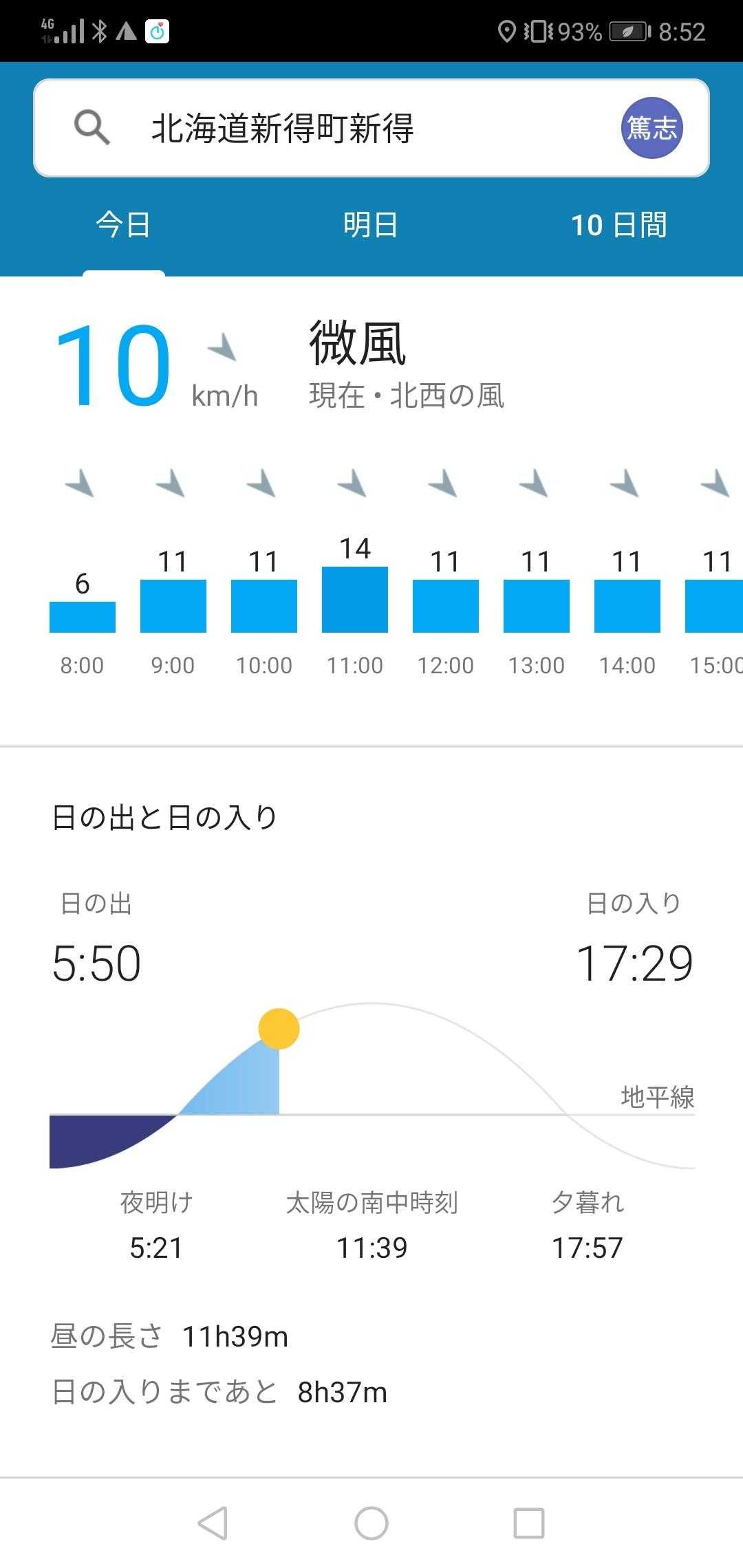Screen dimensions: 743x1568
Task: Switch to the 明日 tab
Action: coord(371,226)
